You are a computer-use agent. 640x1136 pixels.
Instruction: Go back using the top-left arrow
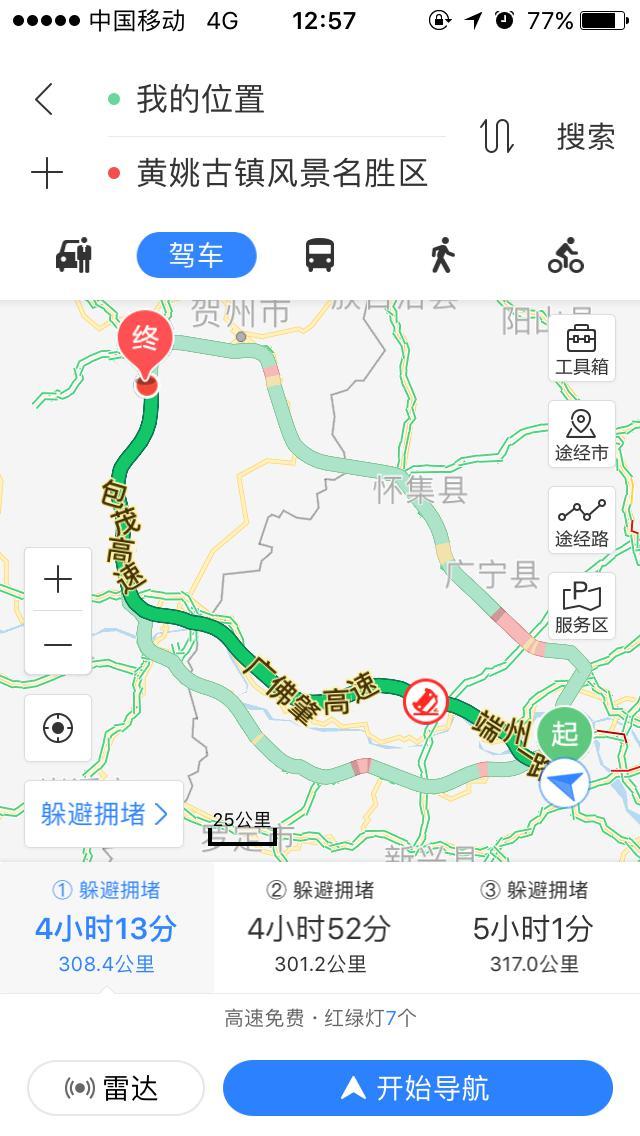[x=44, y=99]
